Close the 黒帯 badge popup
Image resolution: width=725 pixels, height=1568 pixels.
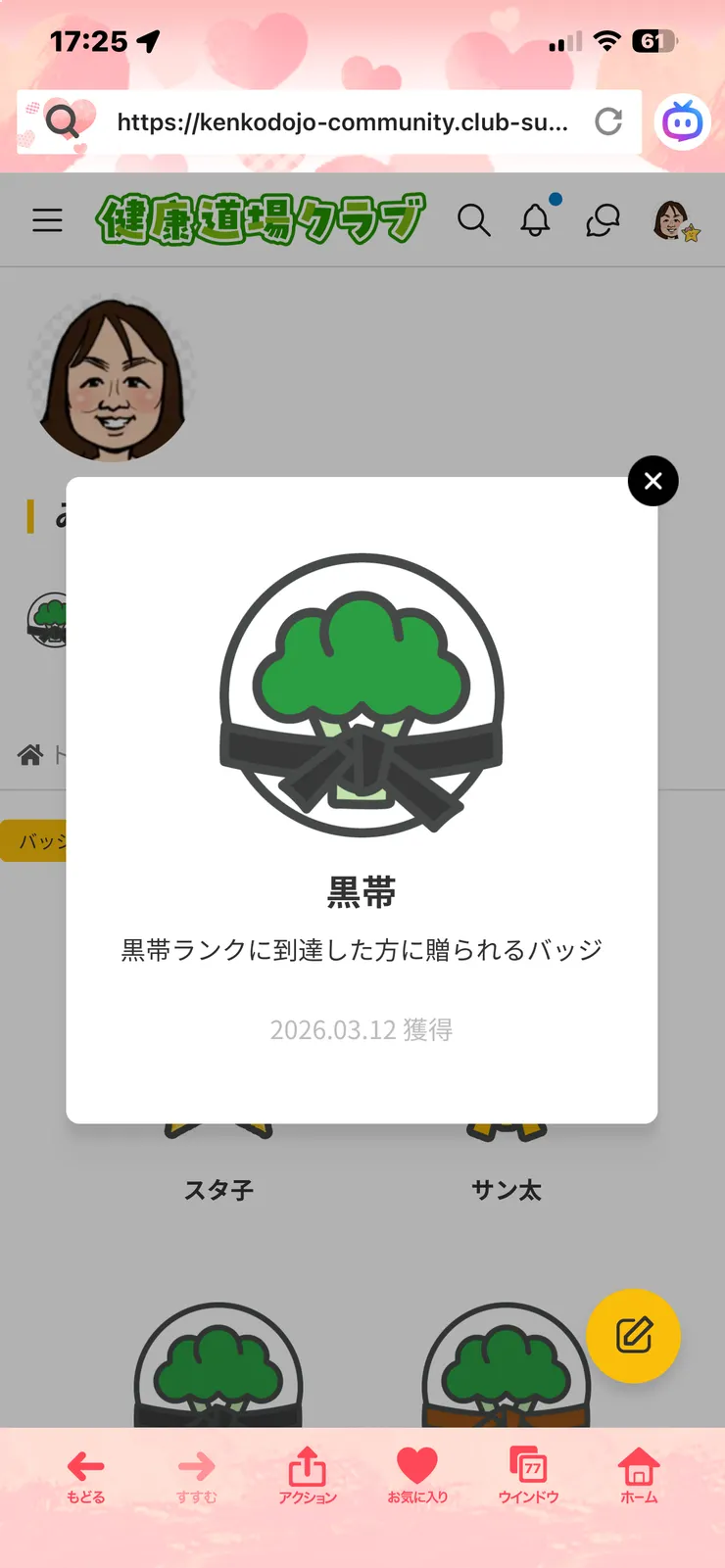click(652, 481)
